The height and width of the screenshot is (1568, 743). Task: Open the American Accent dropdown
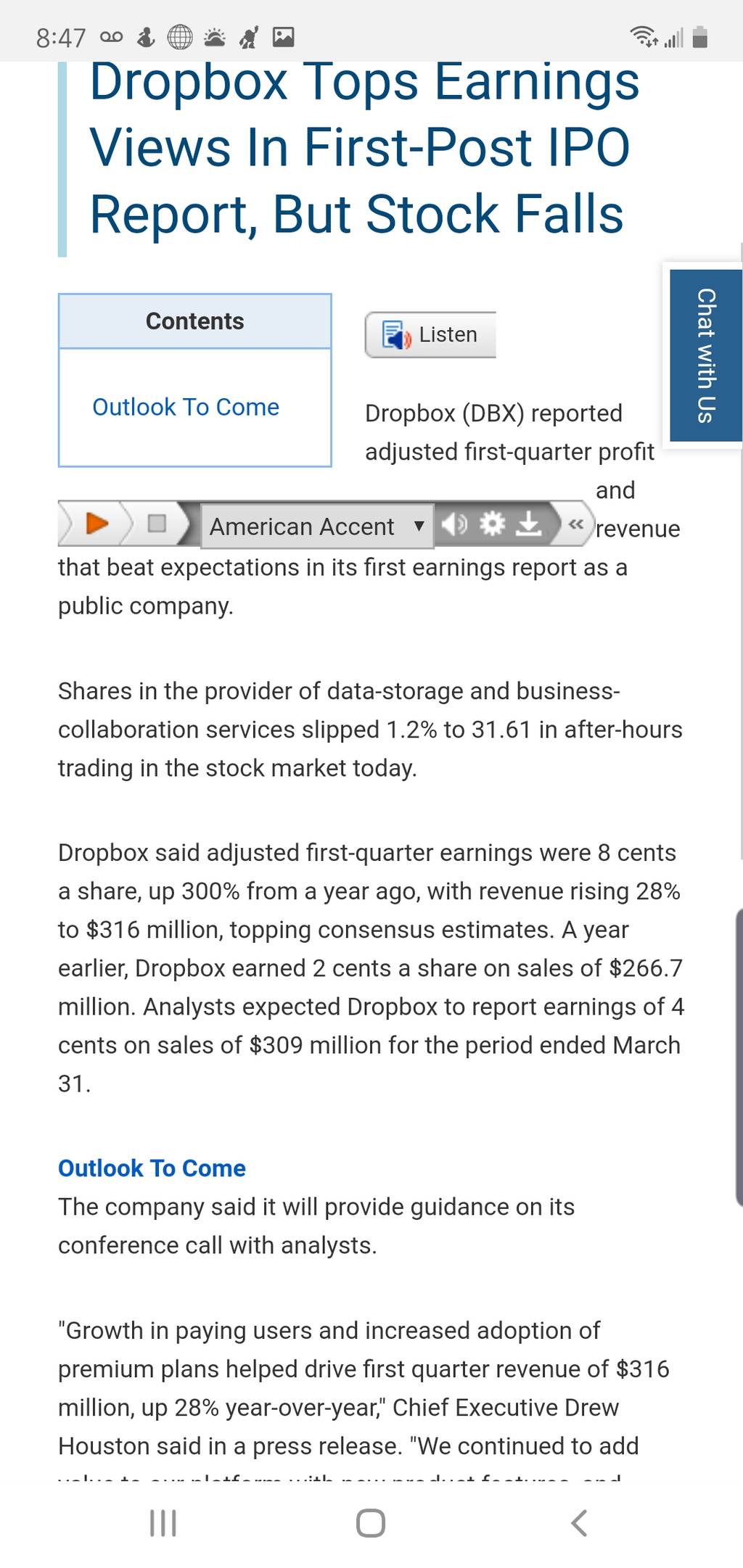[x=317, y=526]
